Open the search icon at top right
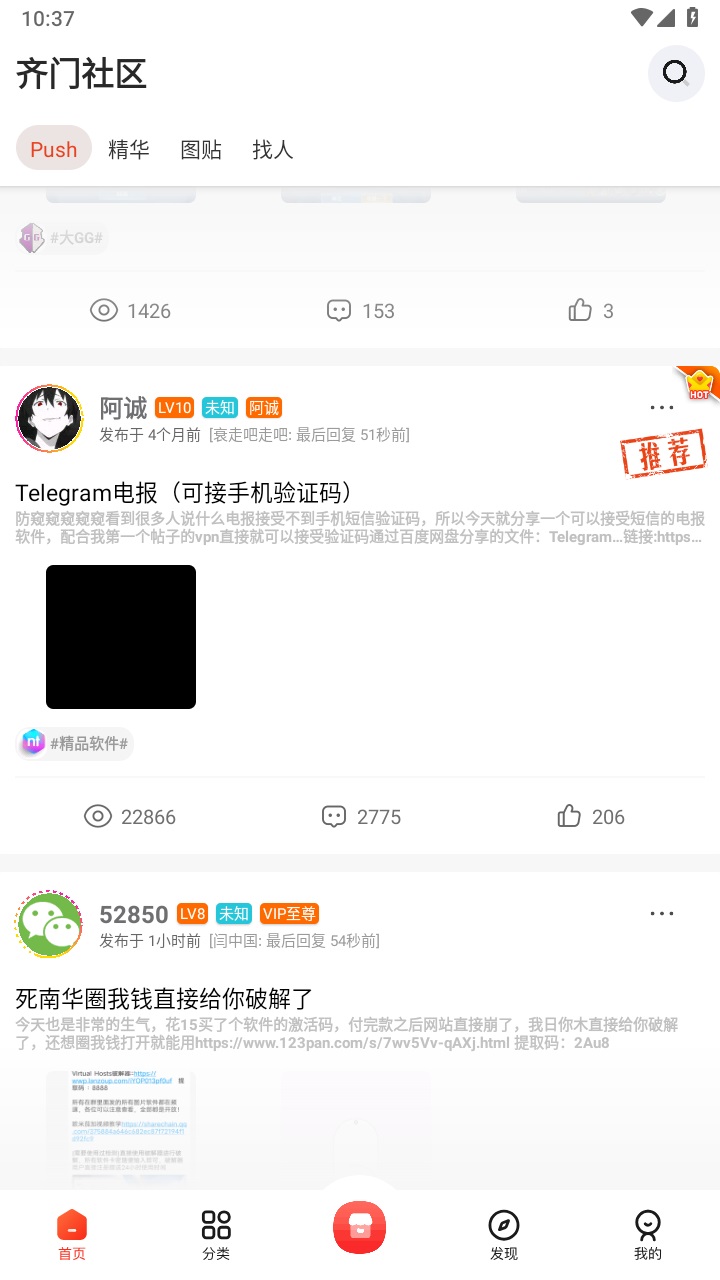This screenshot has height=1280, width=720. coord(675,73)
